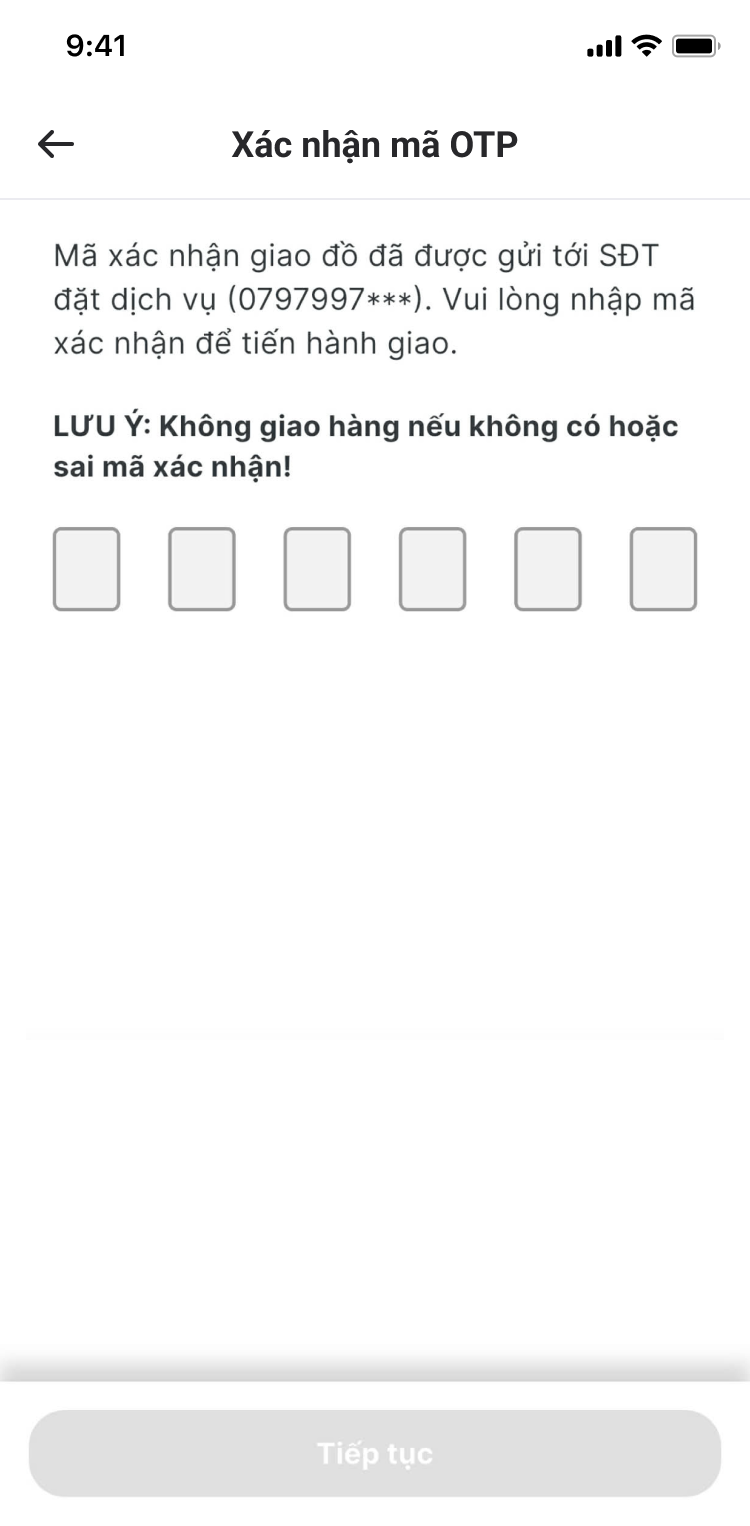Select the second OTP digit box

(x=202, y=569)
